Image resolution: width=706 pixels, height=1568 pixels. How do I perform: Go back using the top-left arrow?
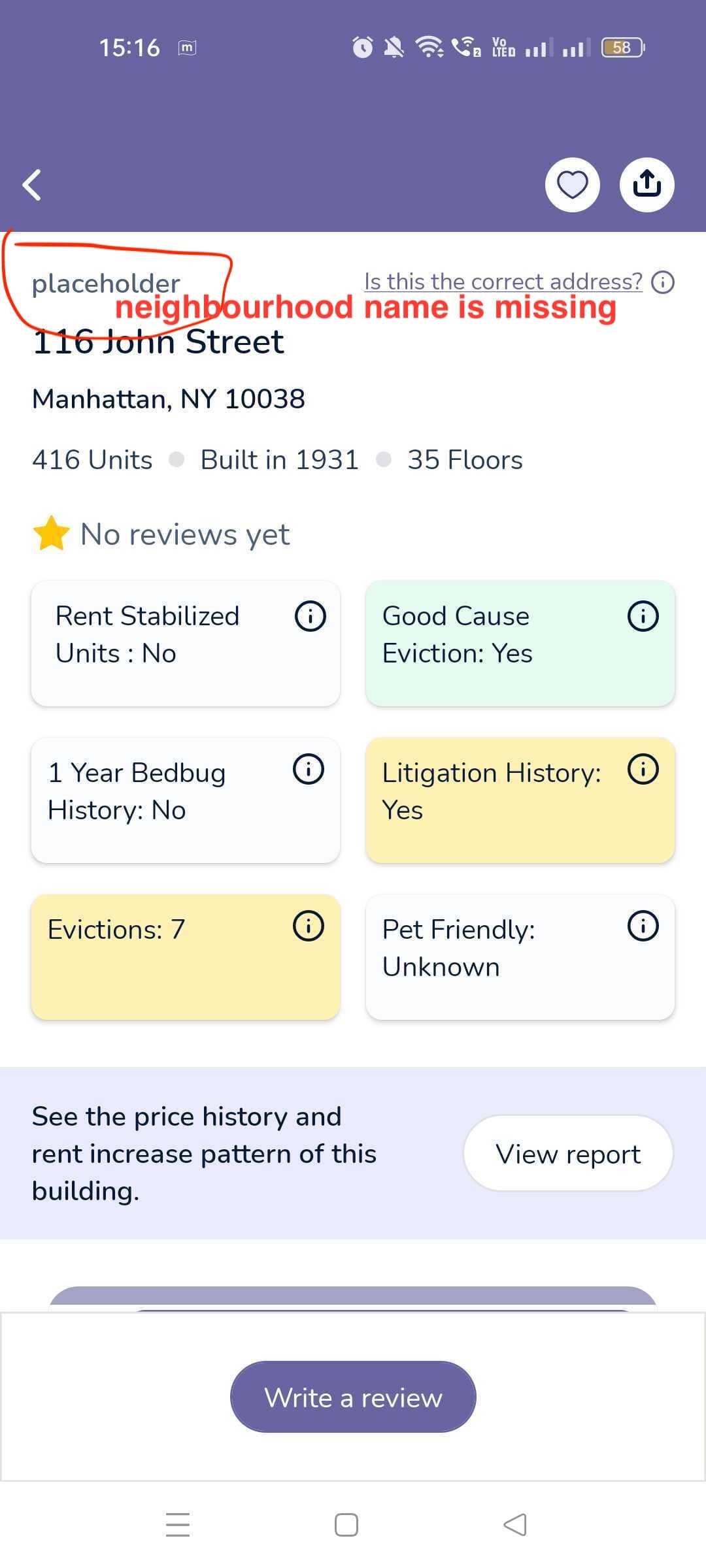pyautogui.click(x=31, y=185)
